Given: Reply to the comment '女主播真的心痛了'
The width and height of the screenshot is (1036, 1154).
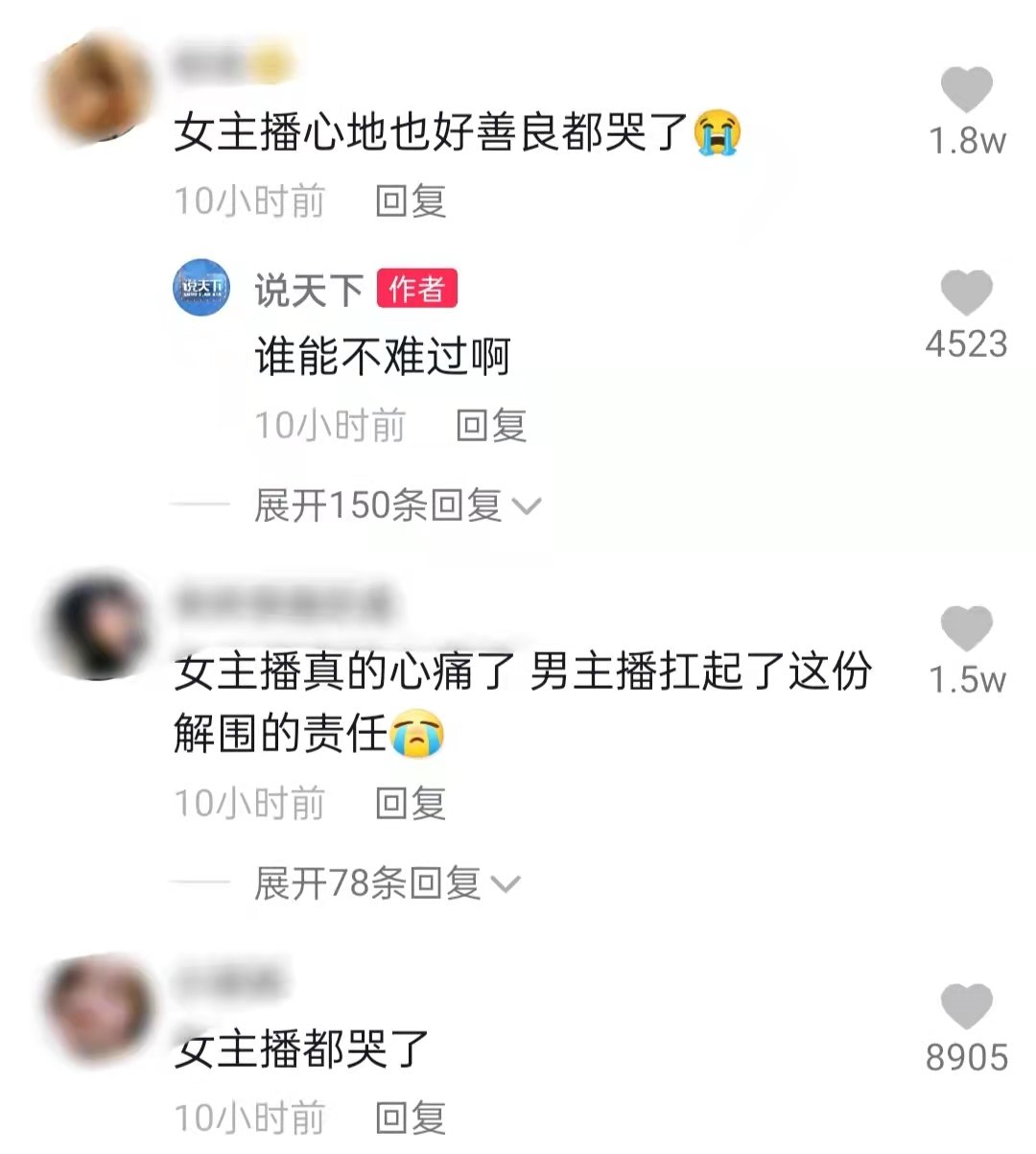Looking at the screenshot, I should click(x=411, y=803).
